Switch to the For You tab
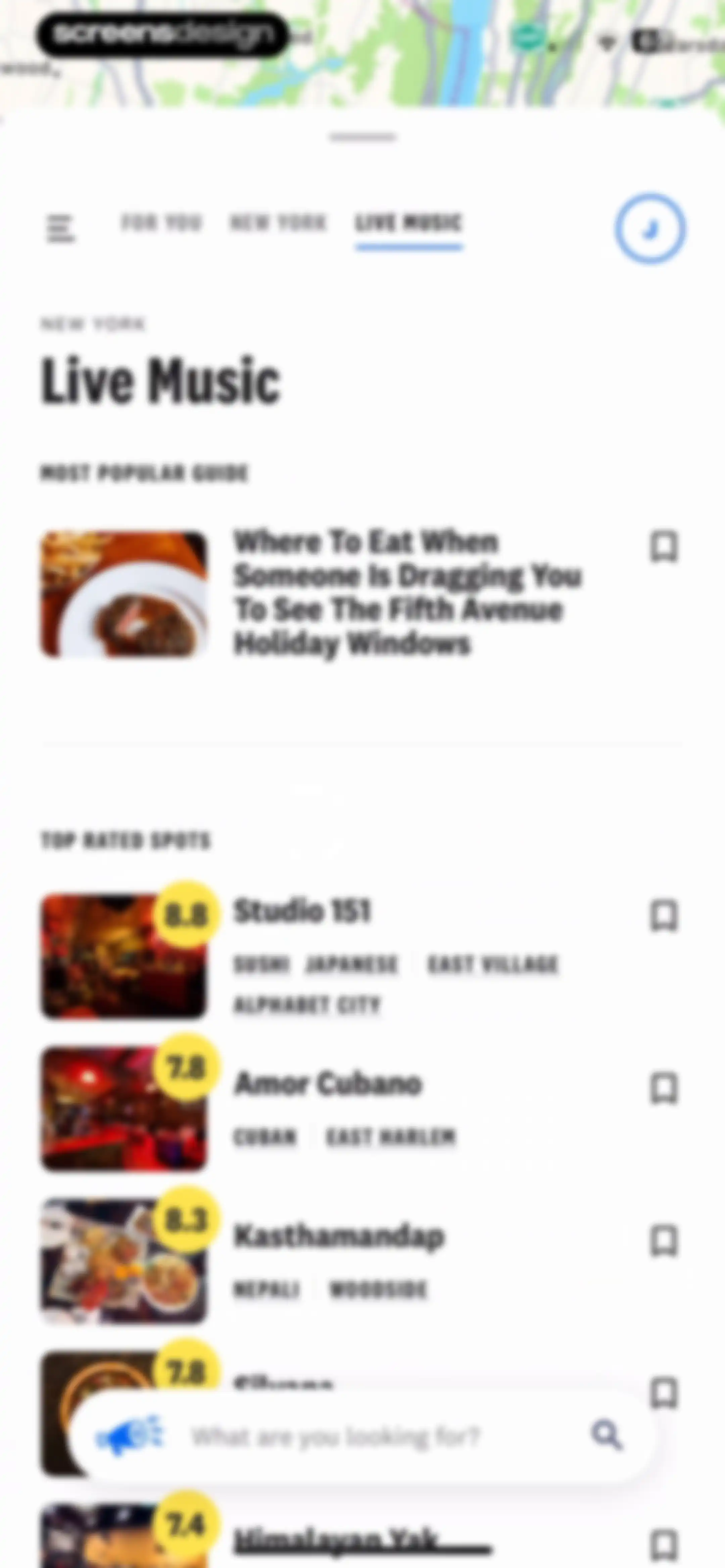The height and width of the screenshot is (1568, 725). [161, 223]
